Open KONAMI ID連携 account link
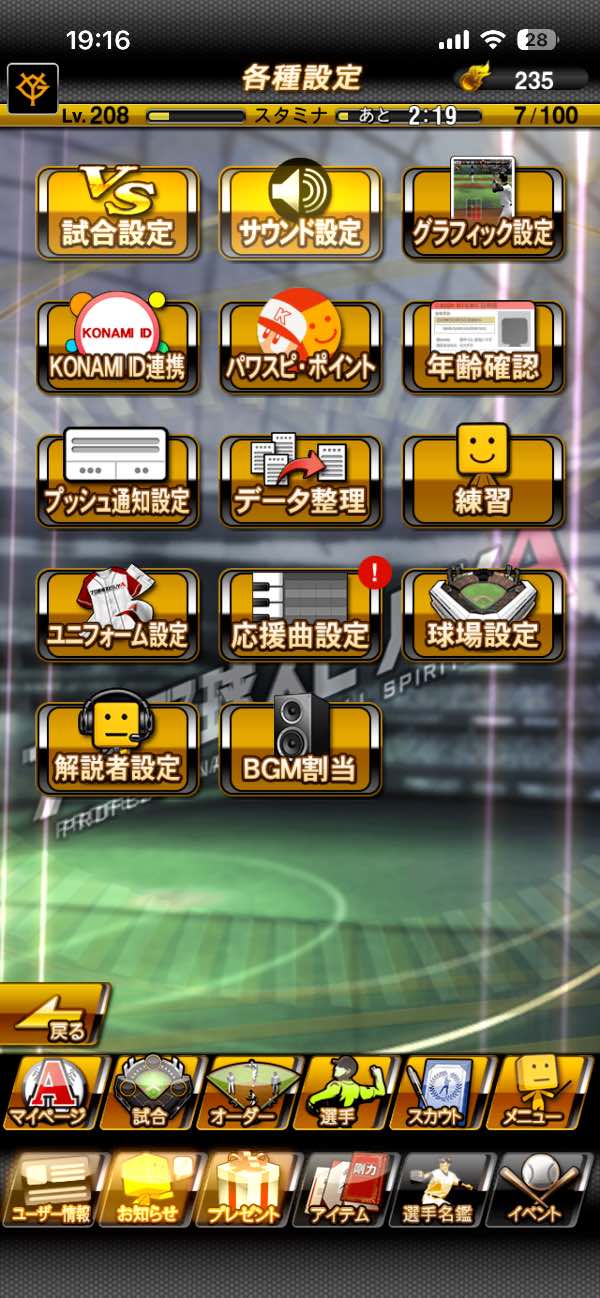 click(117, 346)
